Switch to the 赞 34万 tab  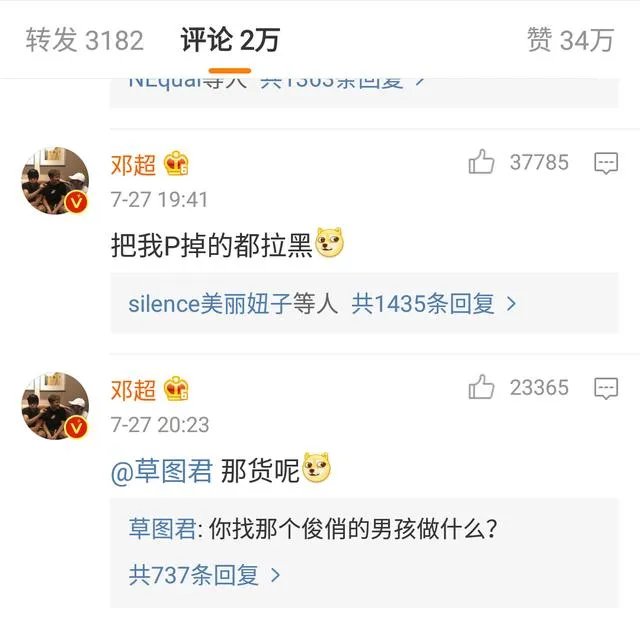[x=569, y=40]
